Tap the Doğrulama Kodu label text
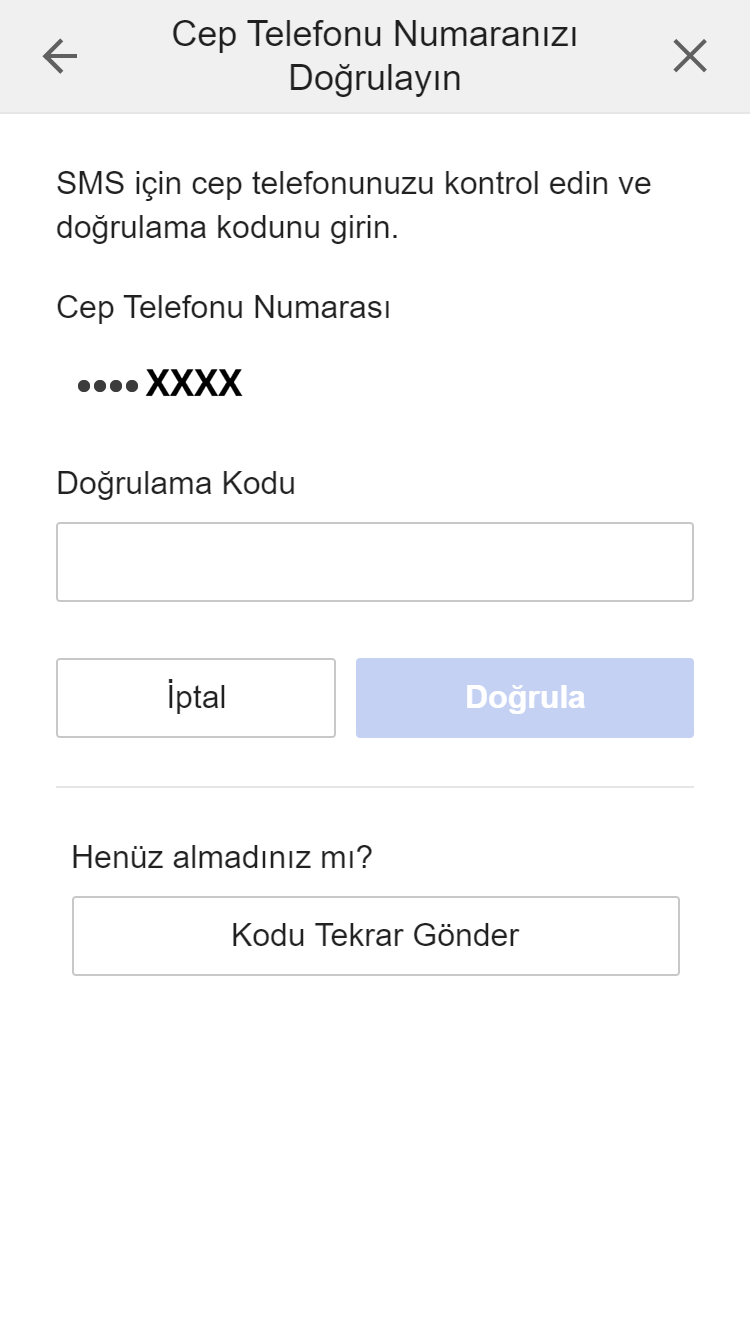 click(176, 483)
